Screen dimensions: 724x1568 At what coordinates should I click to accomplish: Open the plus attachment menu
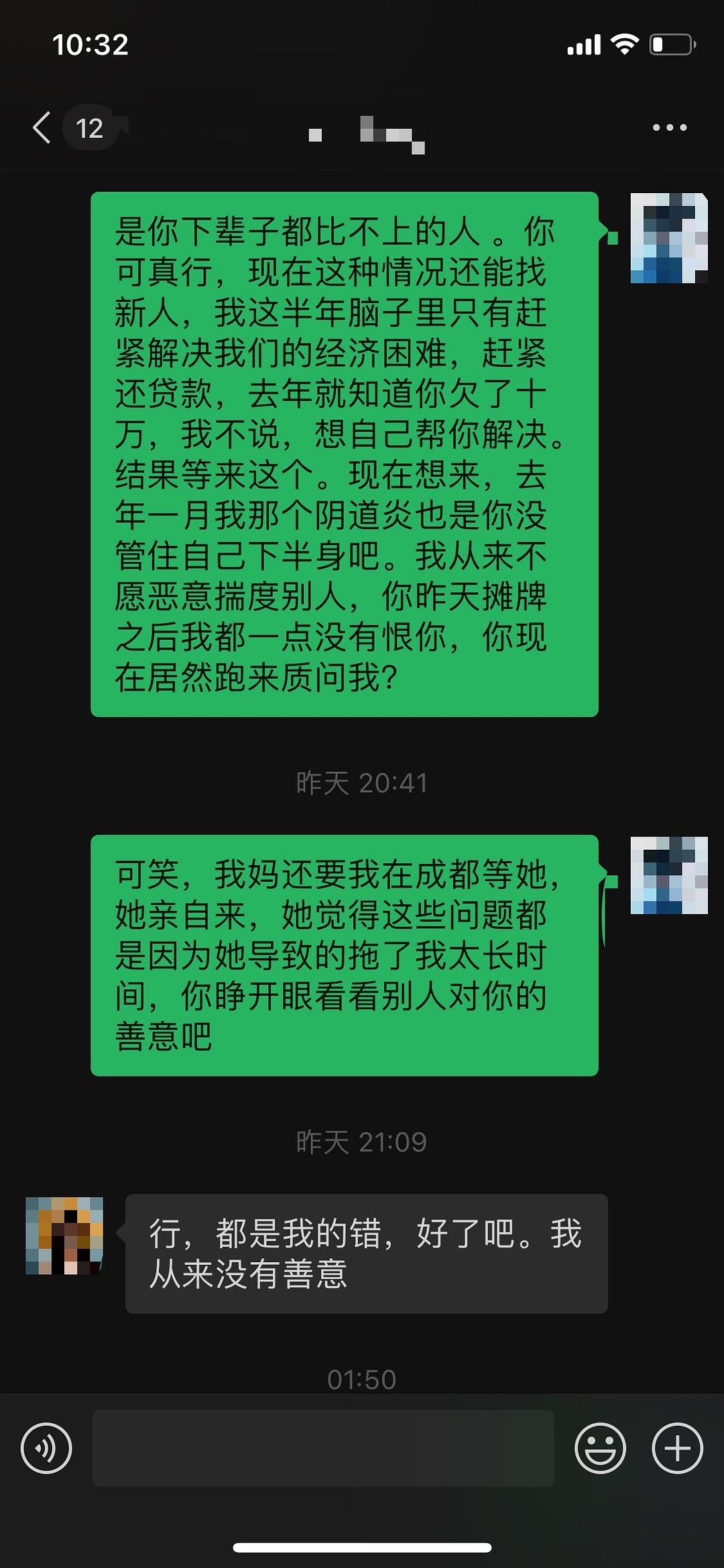coord(677,1448)
